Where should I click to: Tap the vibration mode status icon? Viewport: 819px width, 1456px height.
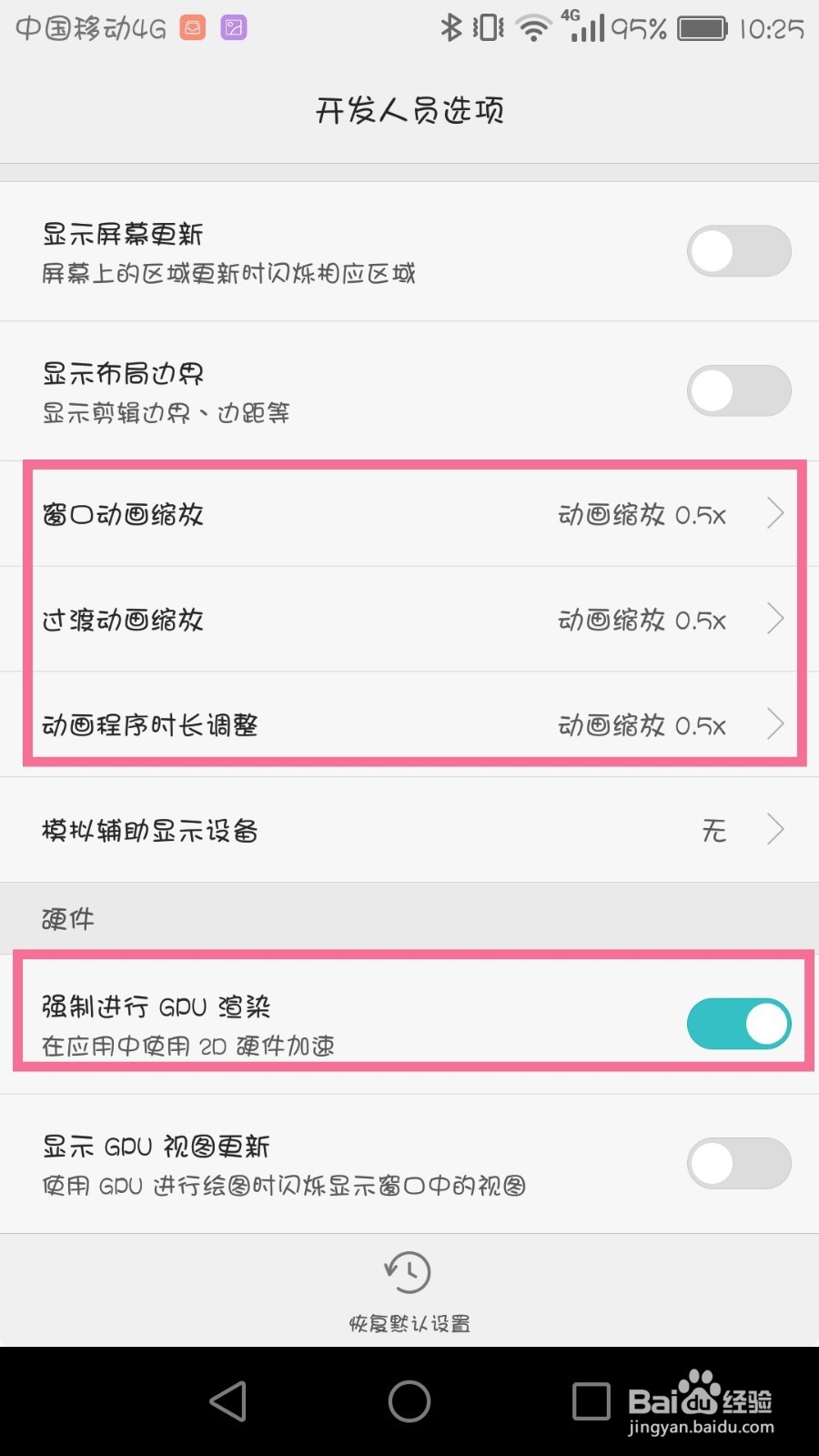(489, 27)
